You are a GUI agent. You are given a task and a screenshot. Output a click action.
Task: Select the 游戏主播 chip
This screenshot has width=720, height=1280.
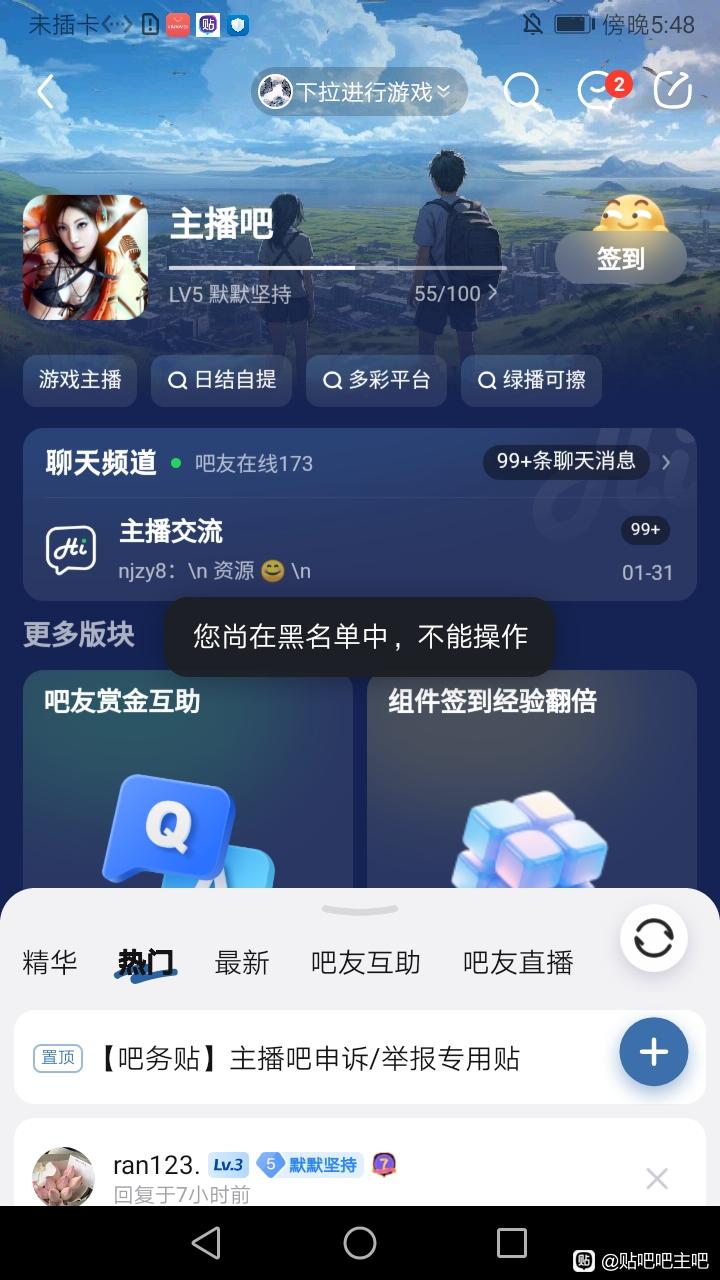[x=80, y=380]
